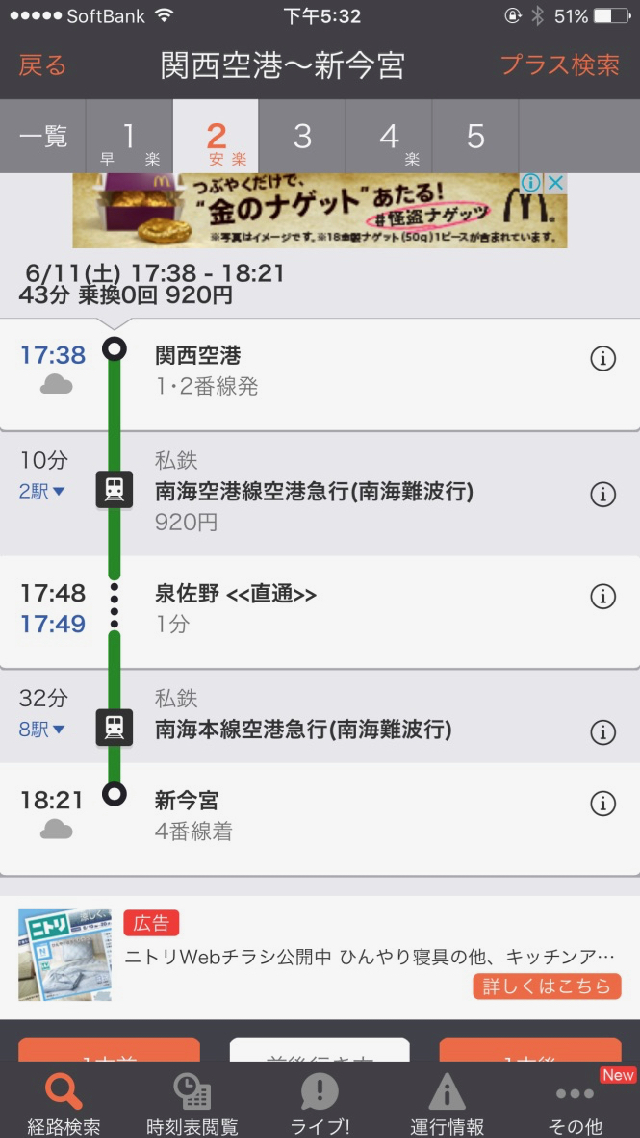Expand the 8駅 stops list

42,729
